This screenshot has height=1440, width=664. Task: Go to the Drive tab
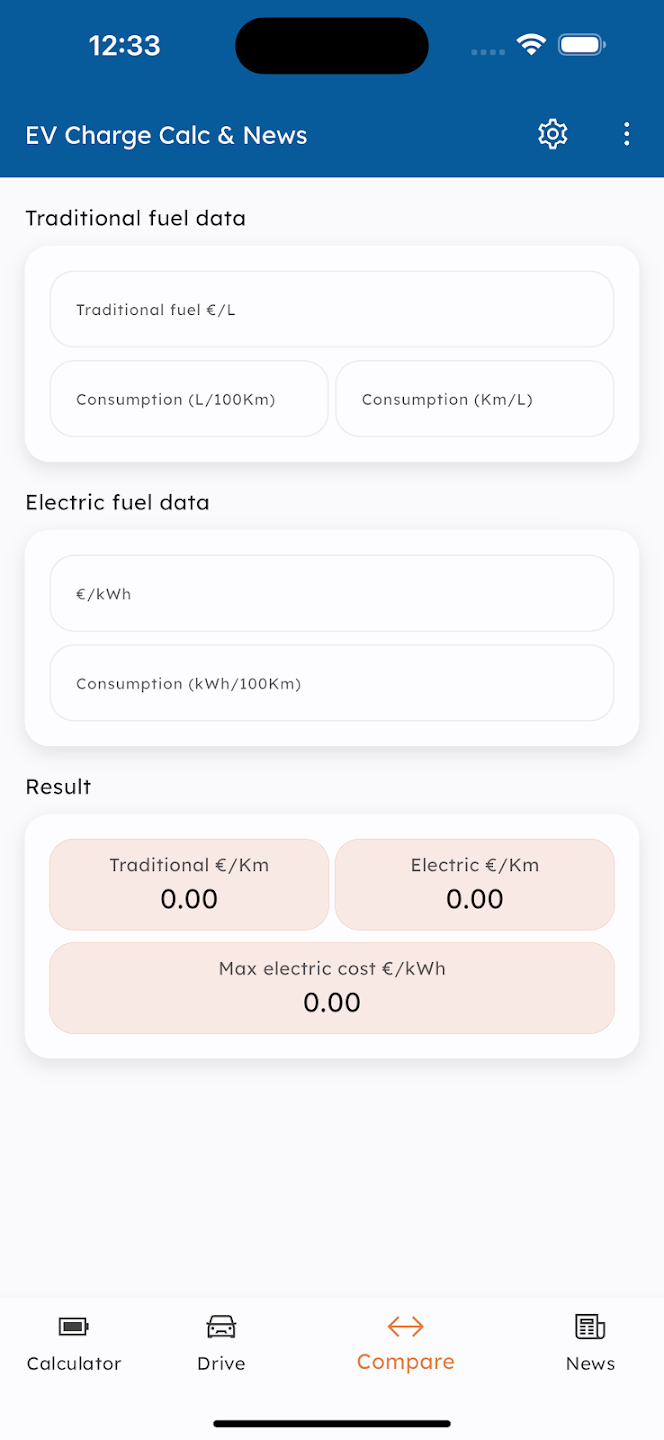(x=221, y=1343)
